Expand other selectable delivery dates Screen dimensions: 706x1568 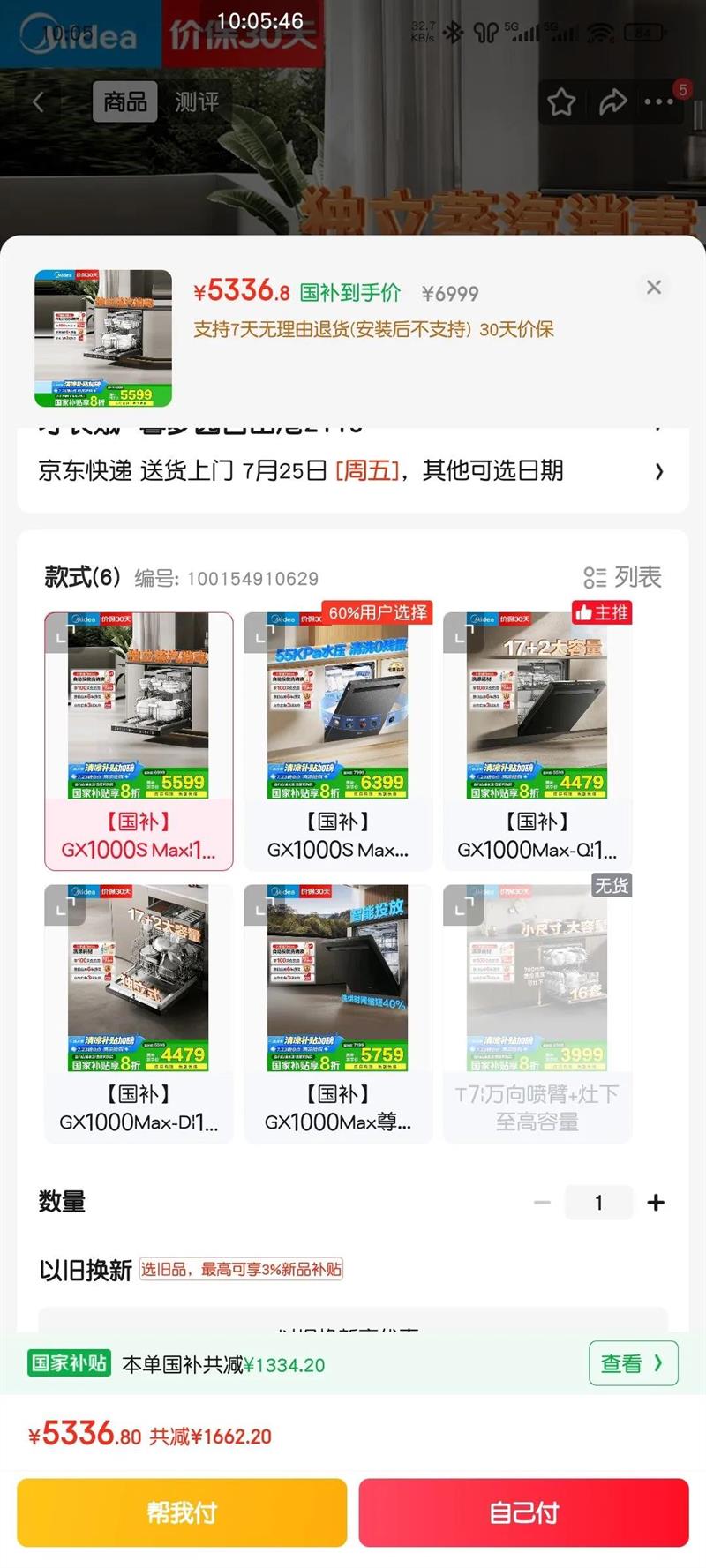pos(659,470)
